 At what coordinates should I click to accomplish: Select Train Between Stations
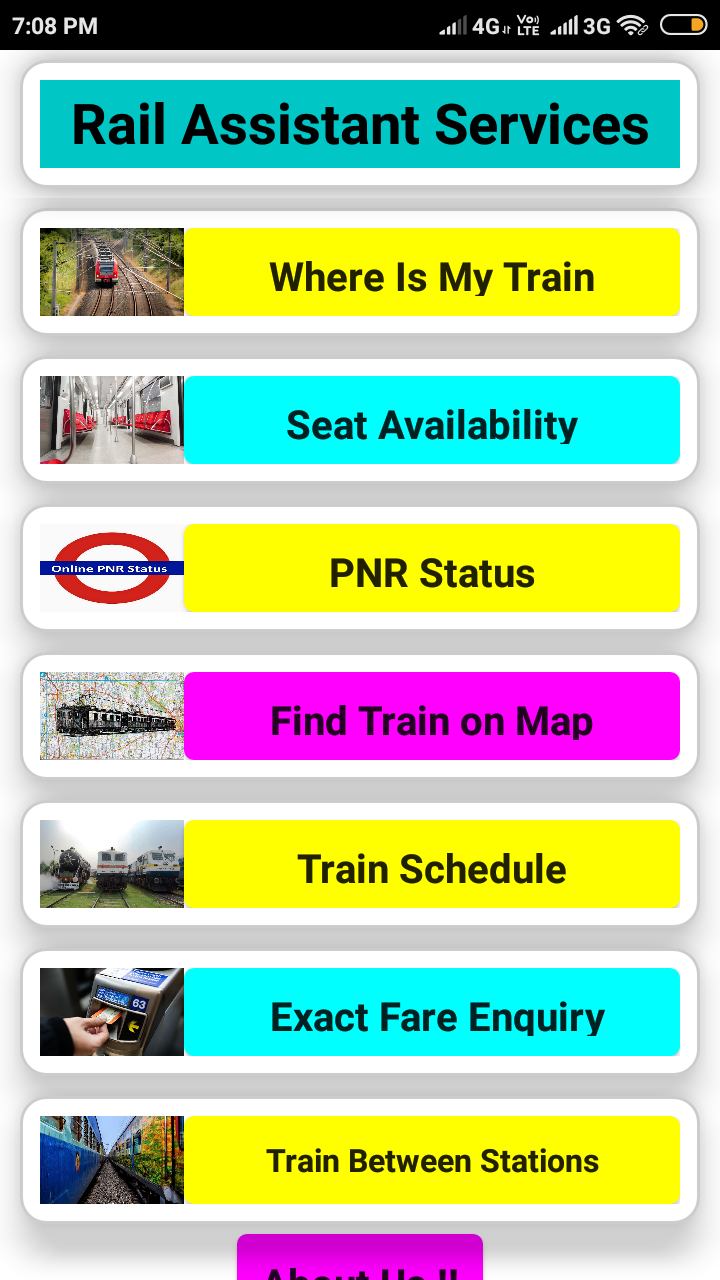pos(431,1160)
